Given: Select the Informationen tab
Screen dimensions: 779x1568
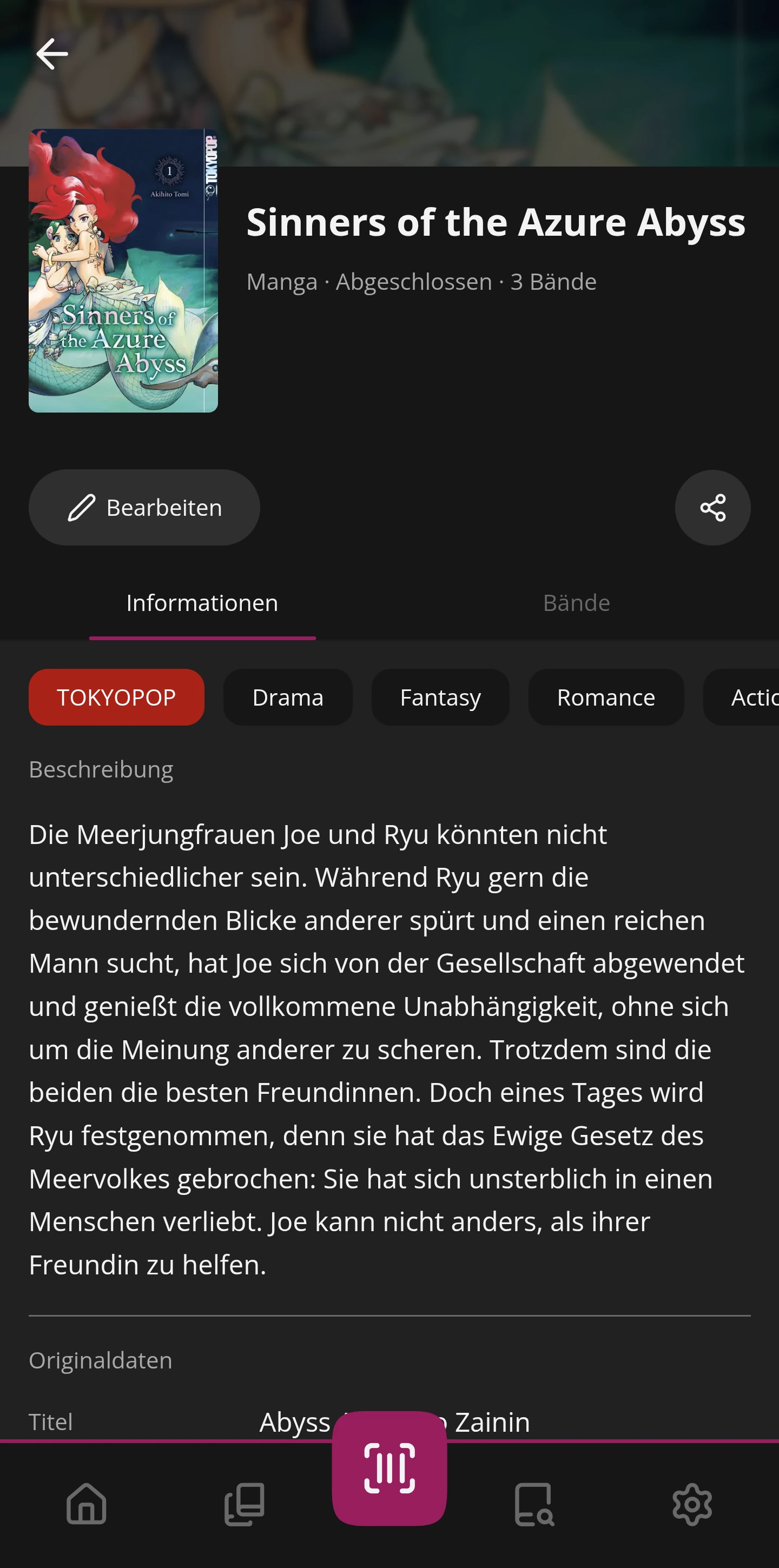Looking at the screenshot, I should point(202,603).
